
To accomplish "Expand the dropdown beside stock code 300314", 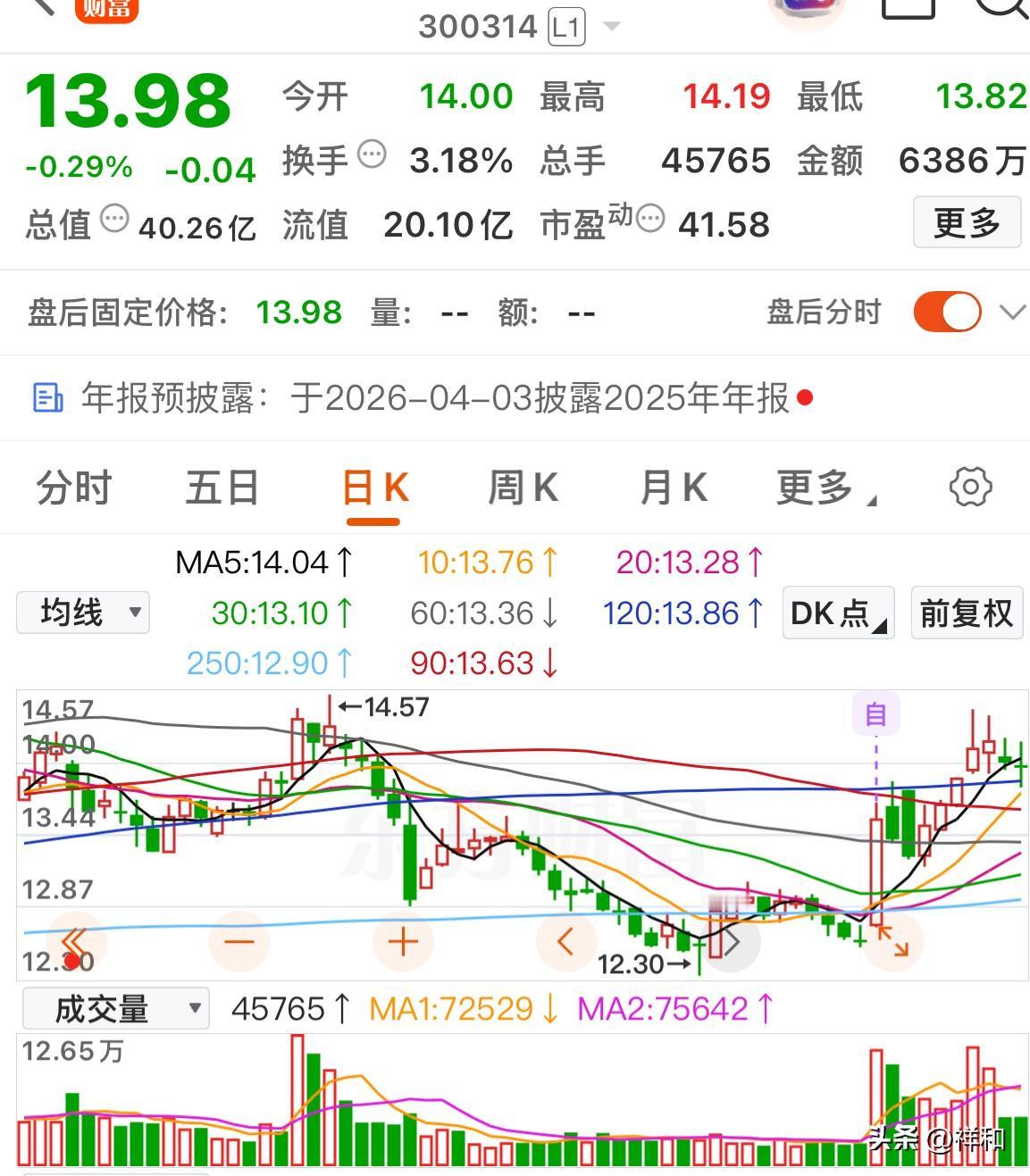I will pyautogui.click(x=613, y=27).
